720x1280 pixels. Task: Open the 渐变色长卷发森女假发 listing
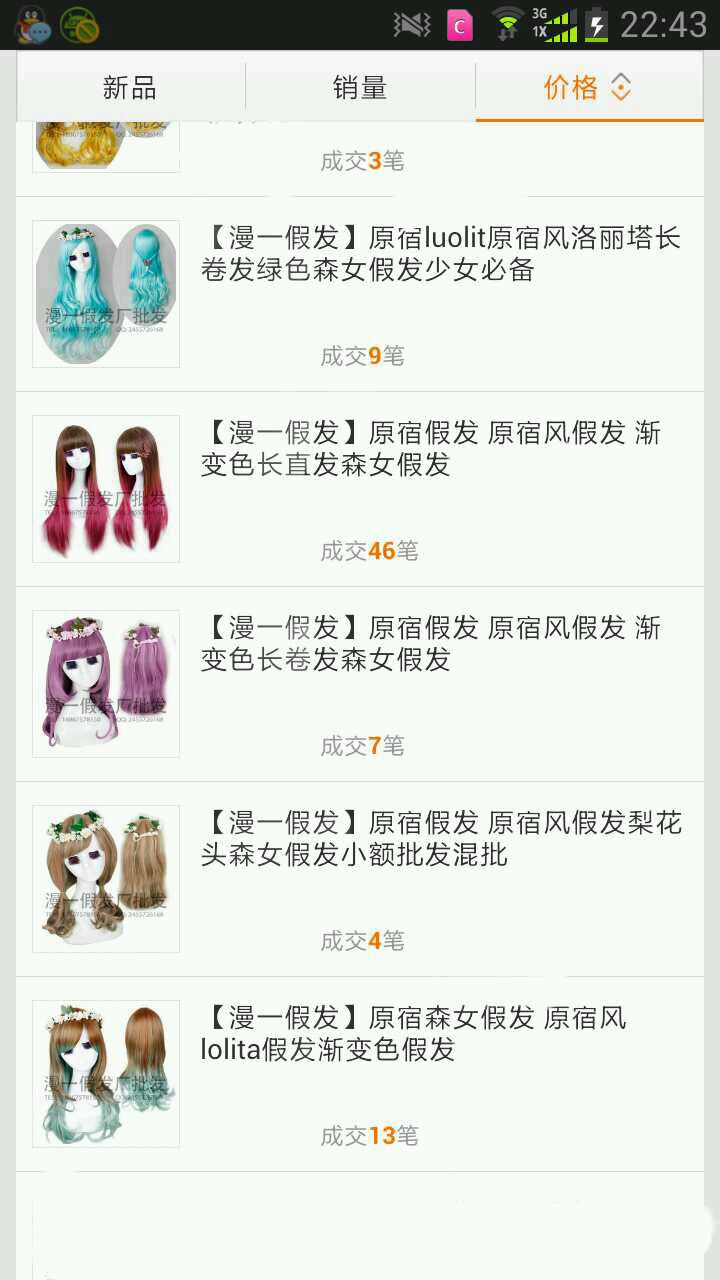point(360,684)
